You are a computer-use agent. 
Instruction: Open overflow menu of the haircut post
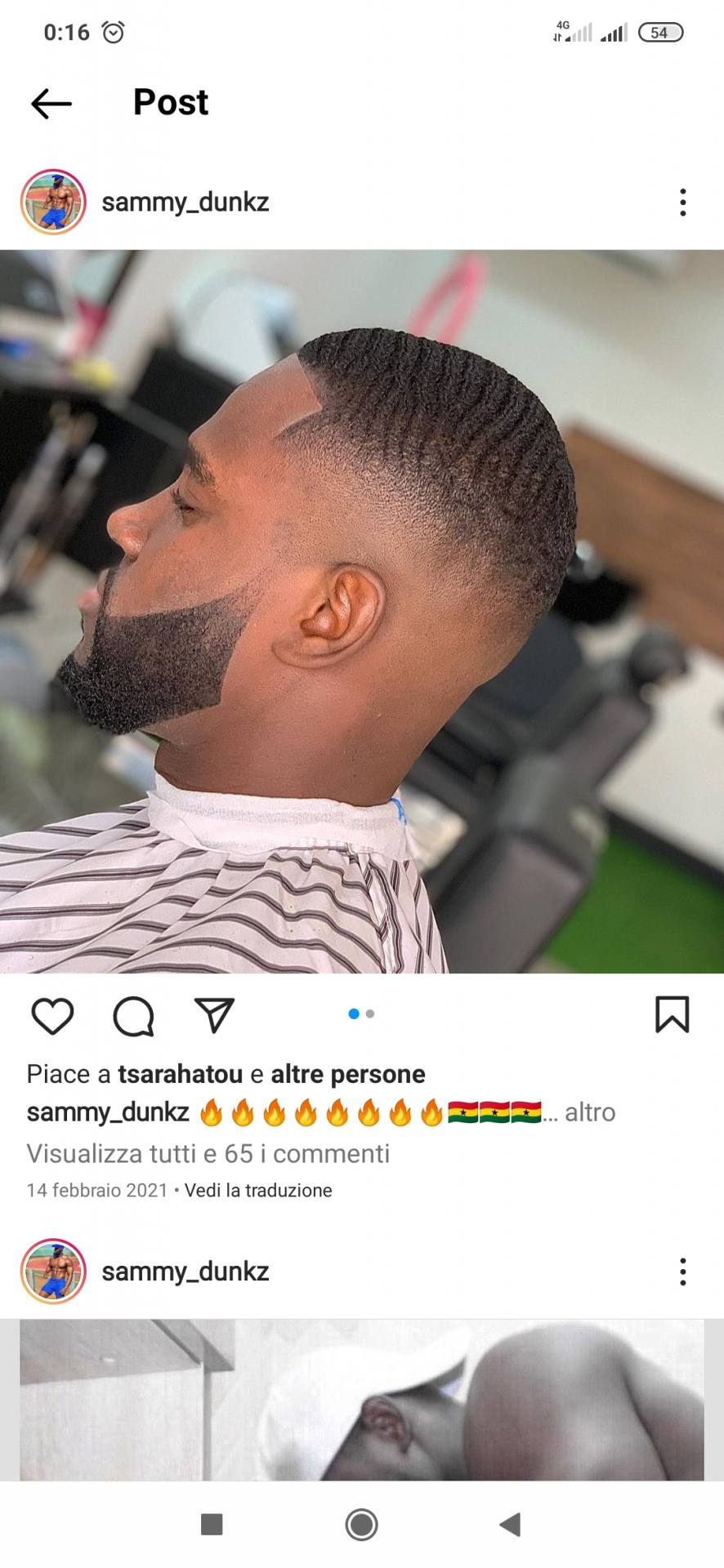682,203
